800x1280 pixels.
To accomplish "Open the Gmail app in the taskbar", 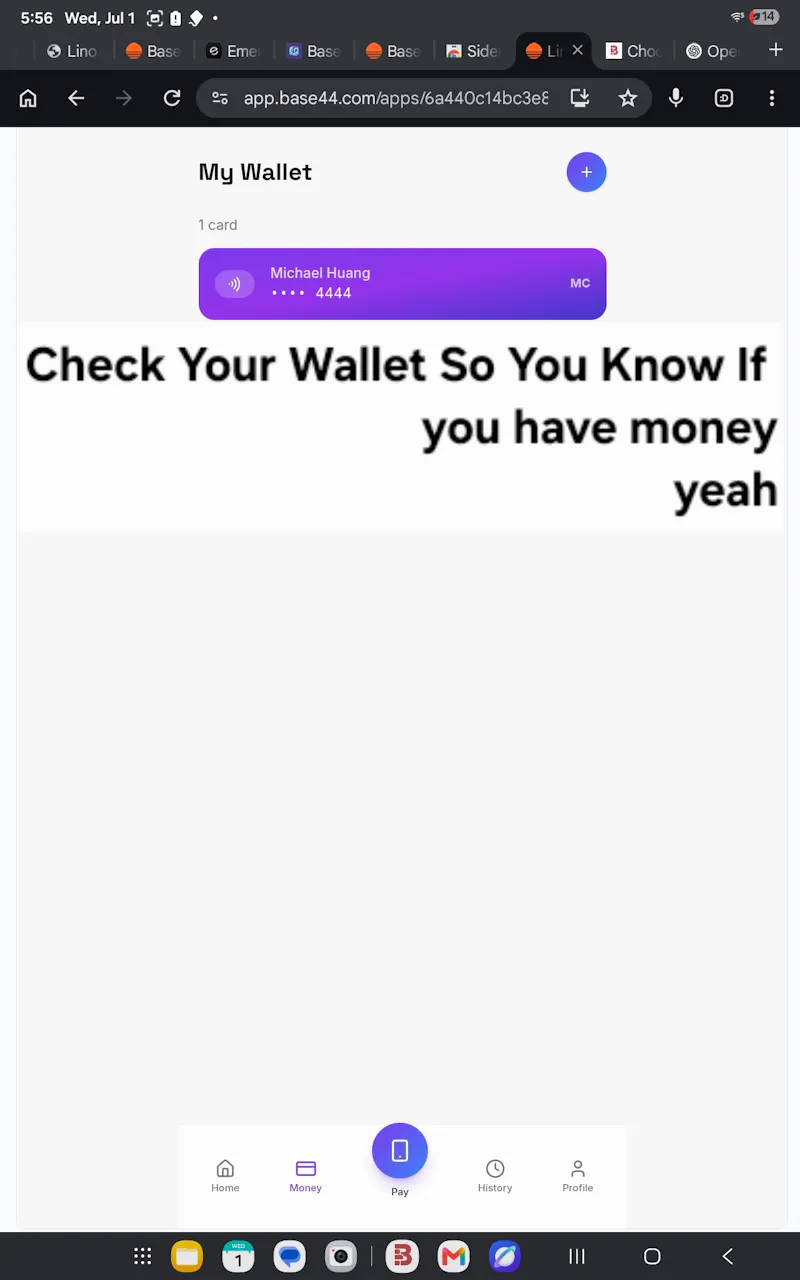I will click(x=454, y=1256).
